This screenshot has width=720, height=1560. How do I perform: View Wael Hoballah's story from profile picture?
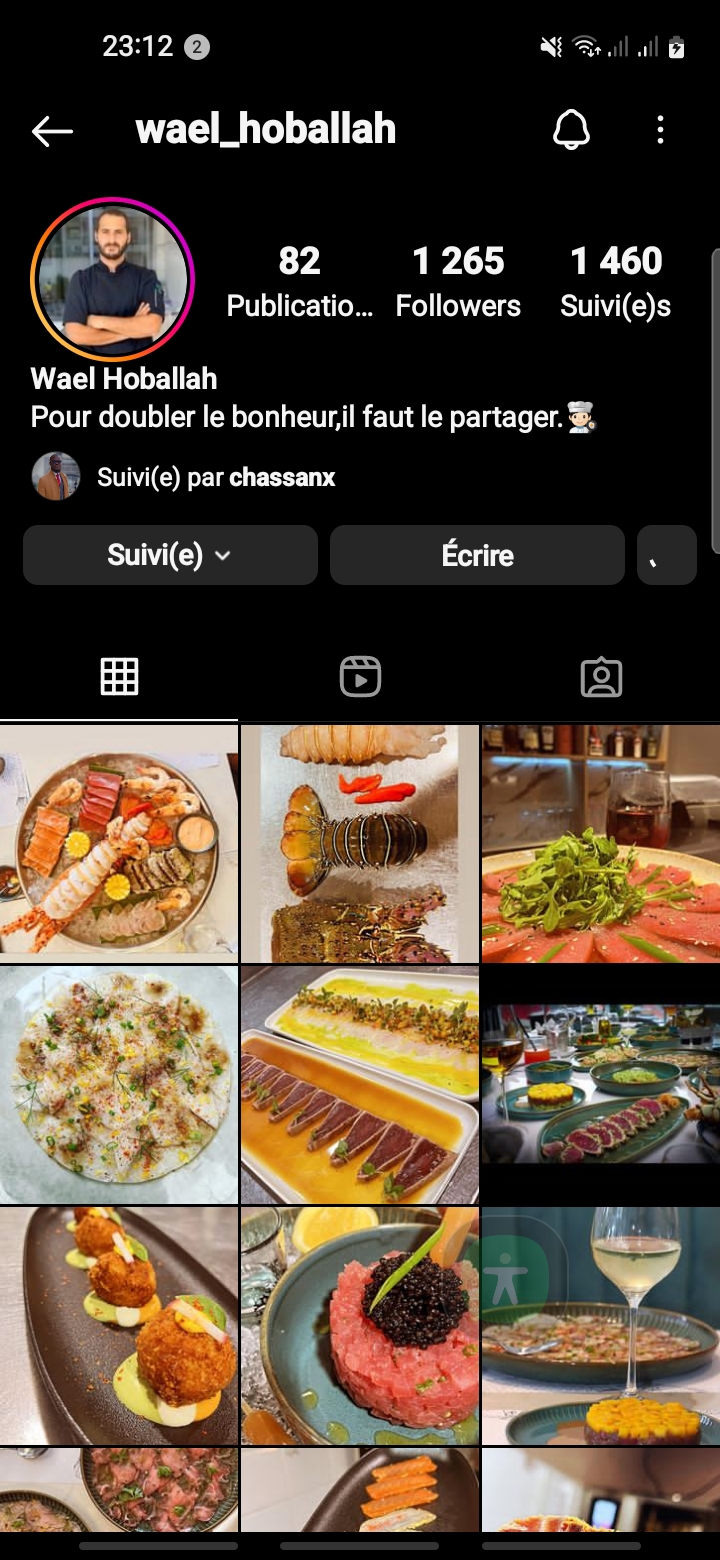tap(112, 279)
